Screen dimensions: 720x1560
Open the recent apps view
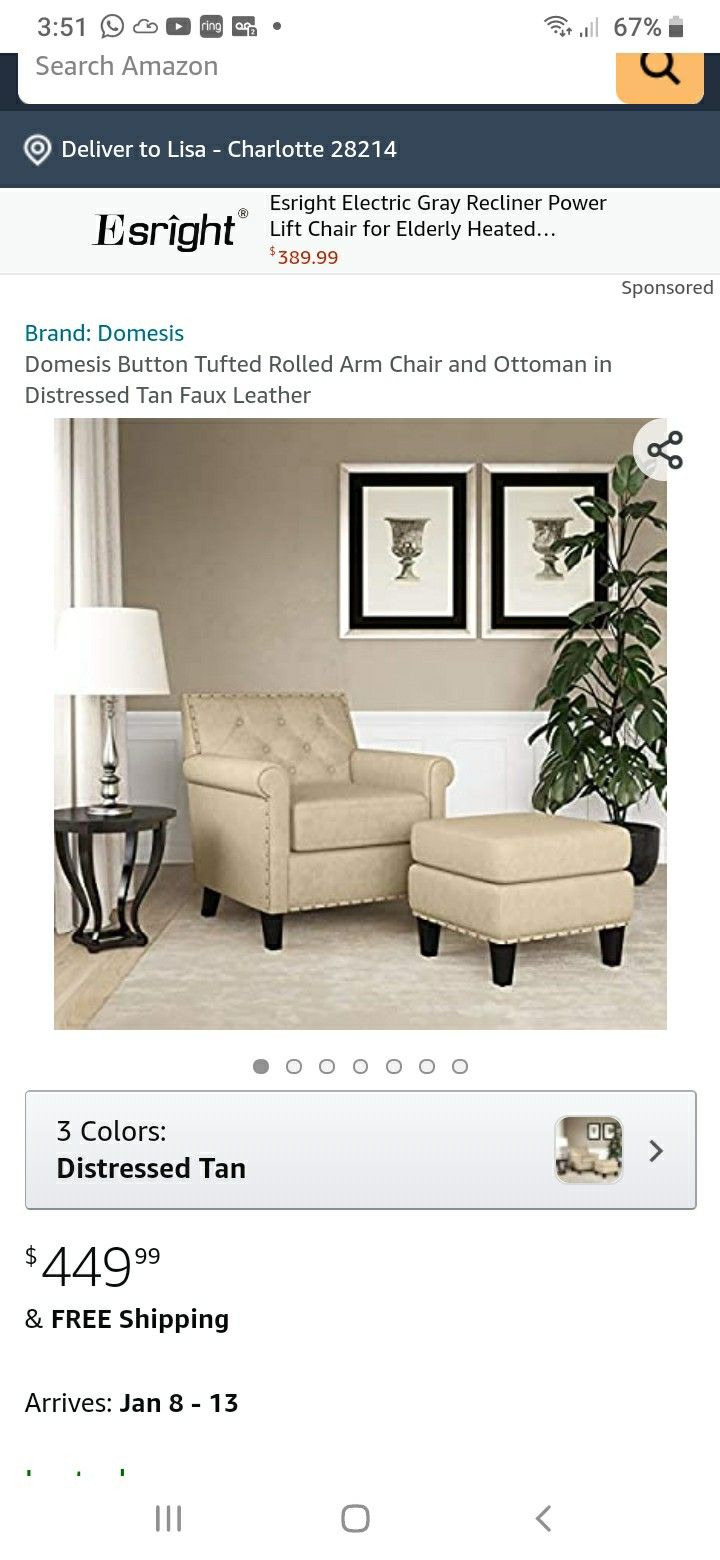pyautogui.click(x=169, y=1518)
